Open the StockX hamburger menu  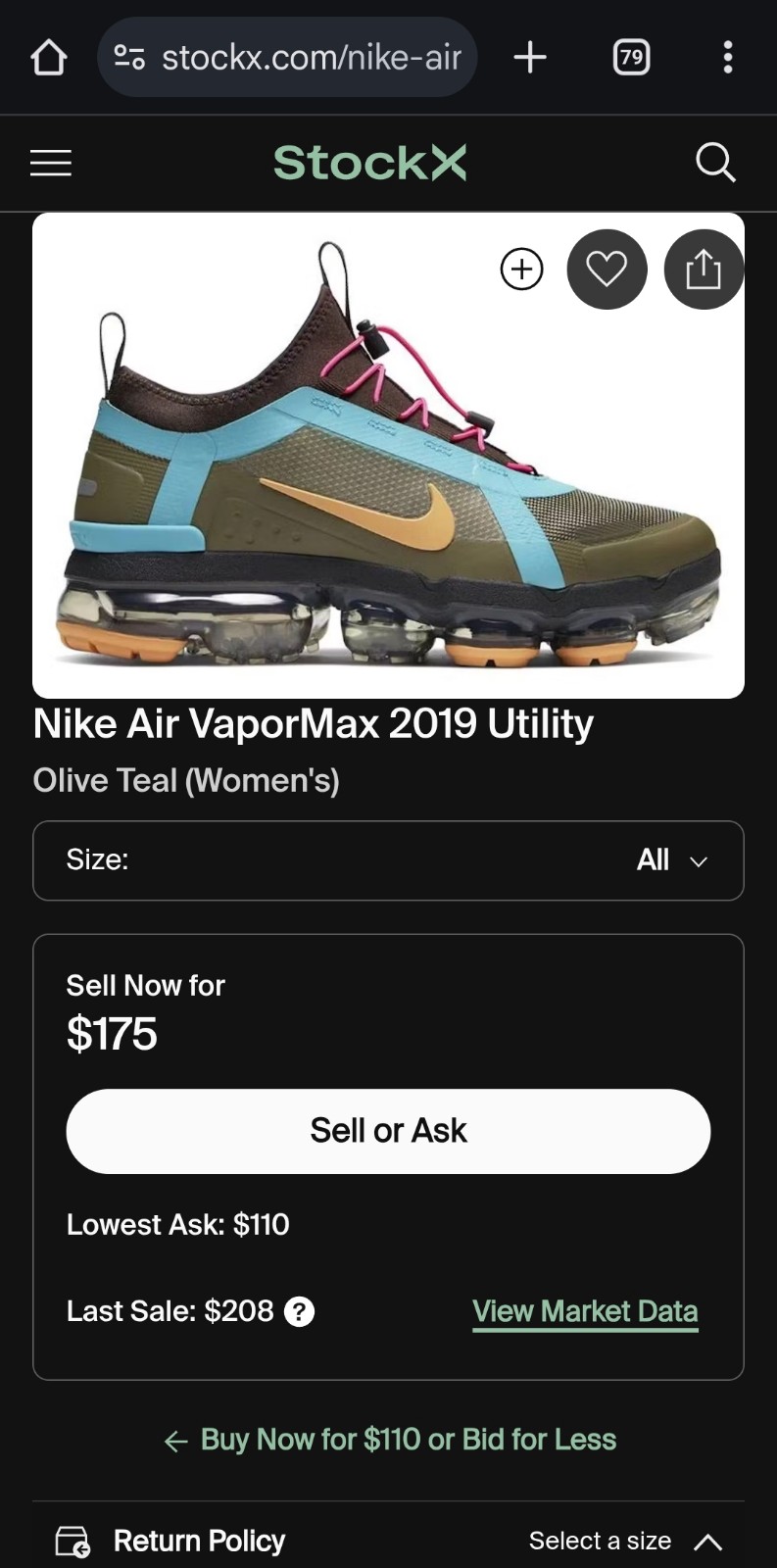click(51, 163)
